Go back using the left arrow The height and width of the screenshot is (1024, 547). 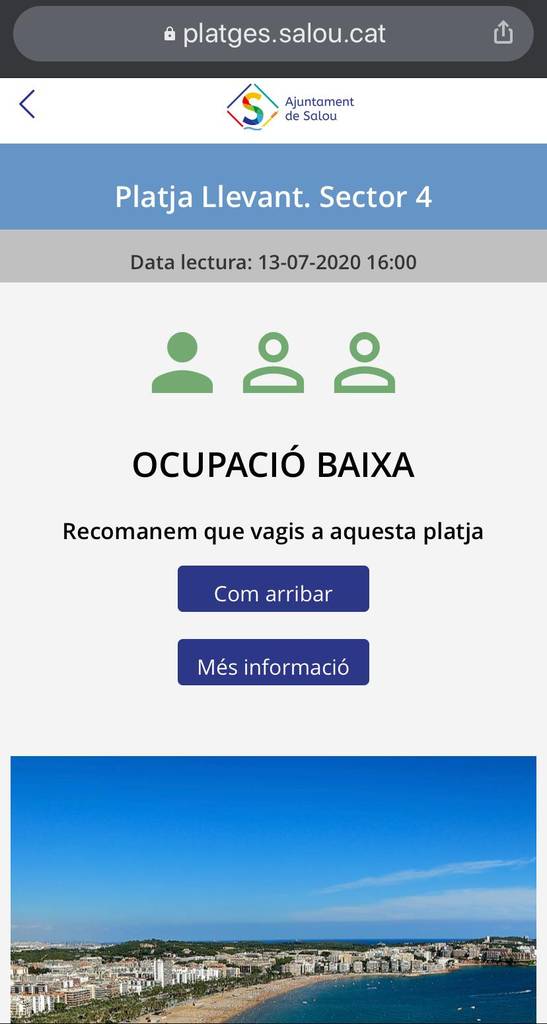click(27, 104)
